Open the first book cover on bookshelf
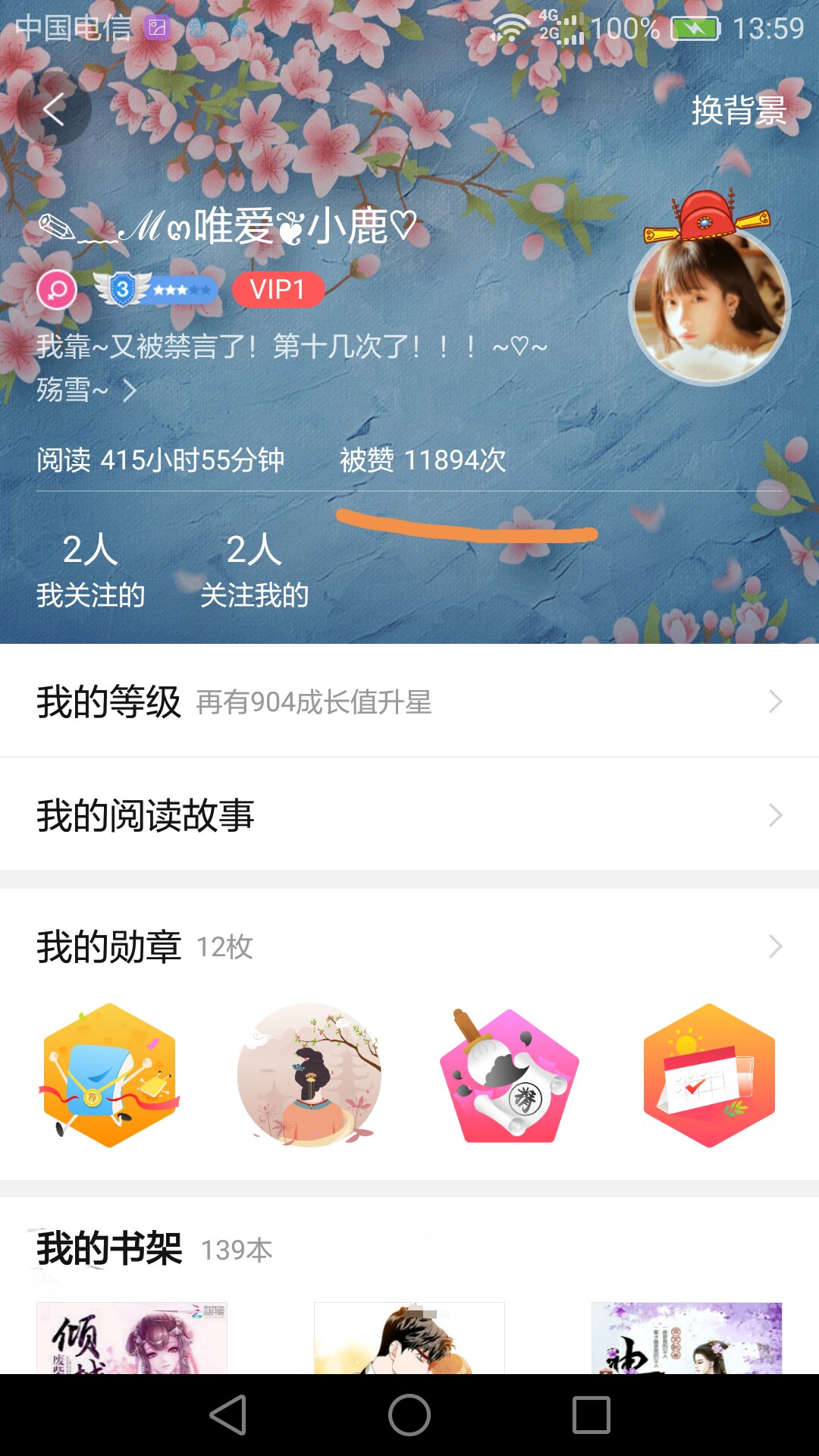819x1456 pixels. point(132,1338)
